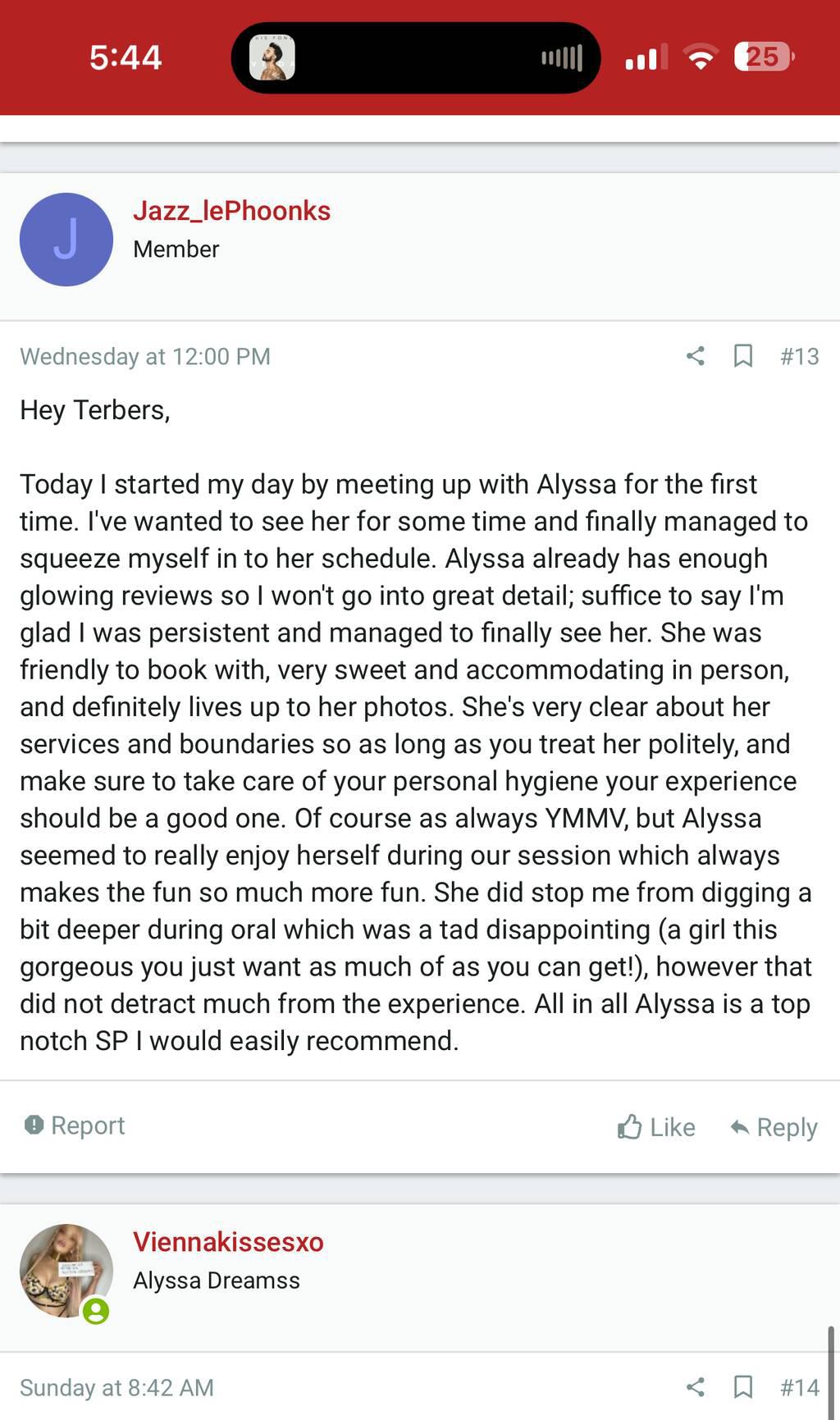The height and width of the screenshot is (1420, 840).
Task: Bookmark post #14
Action: (x=743, y=1387)
